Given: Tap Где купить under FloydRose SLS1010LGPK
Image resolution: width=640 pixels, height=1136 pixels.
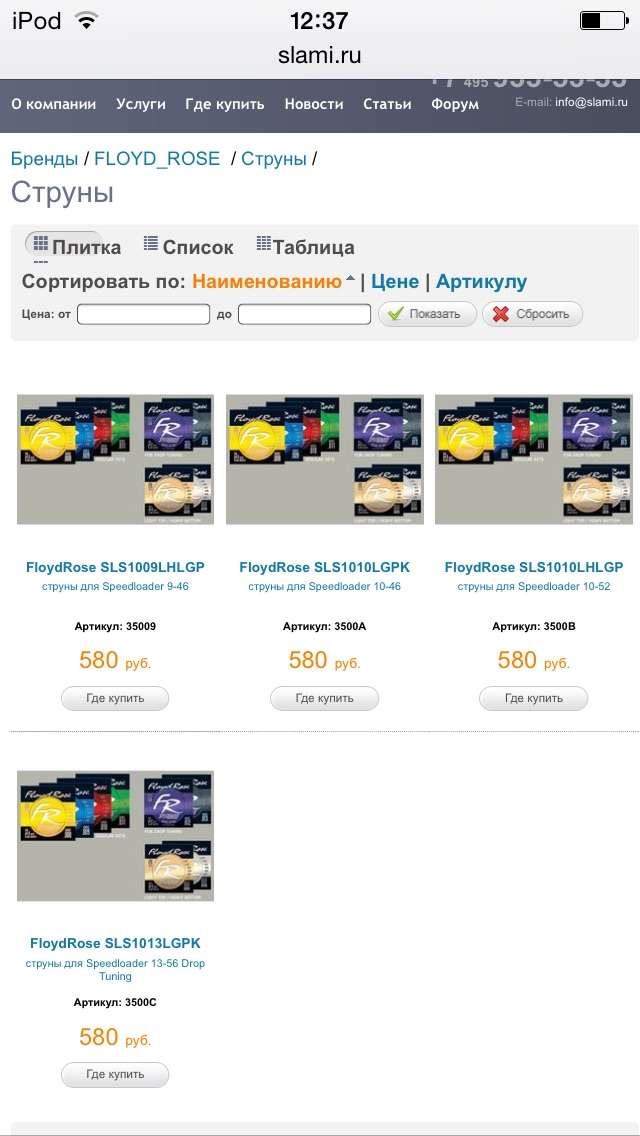Looking at the screenshot, I should point(324,698).
